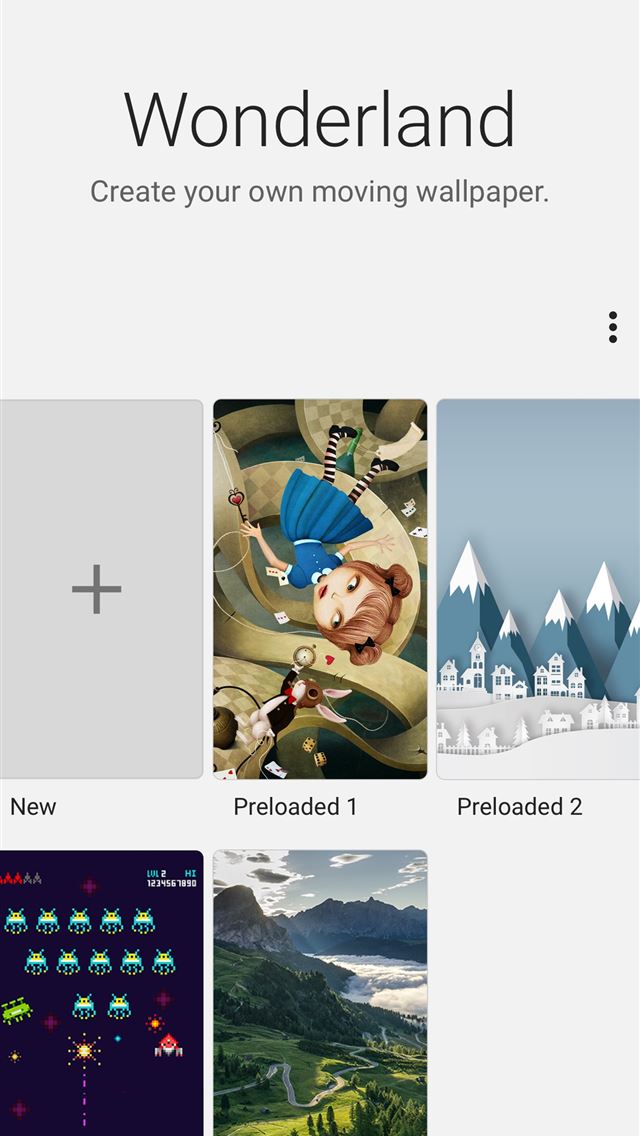This screenshot has width=640, height=1136.
Task: Open the three-dot overflow menu
Action: pos(612,327)
